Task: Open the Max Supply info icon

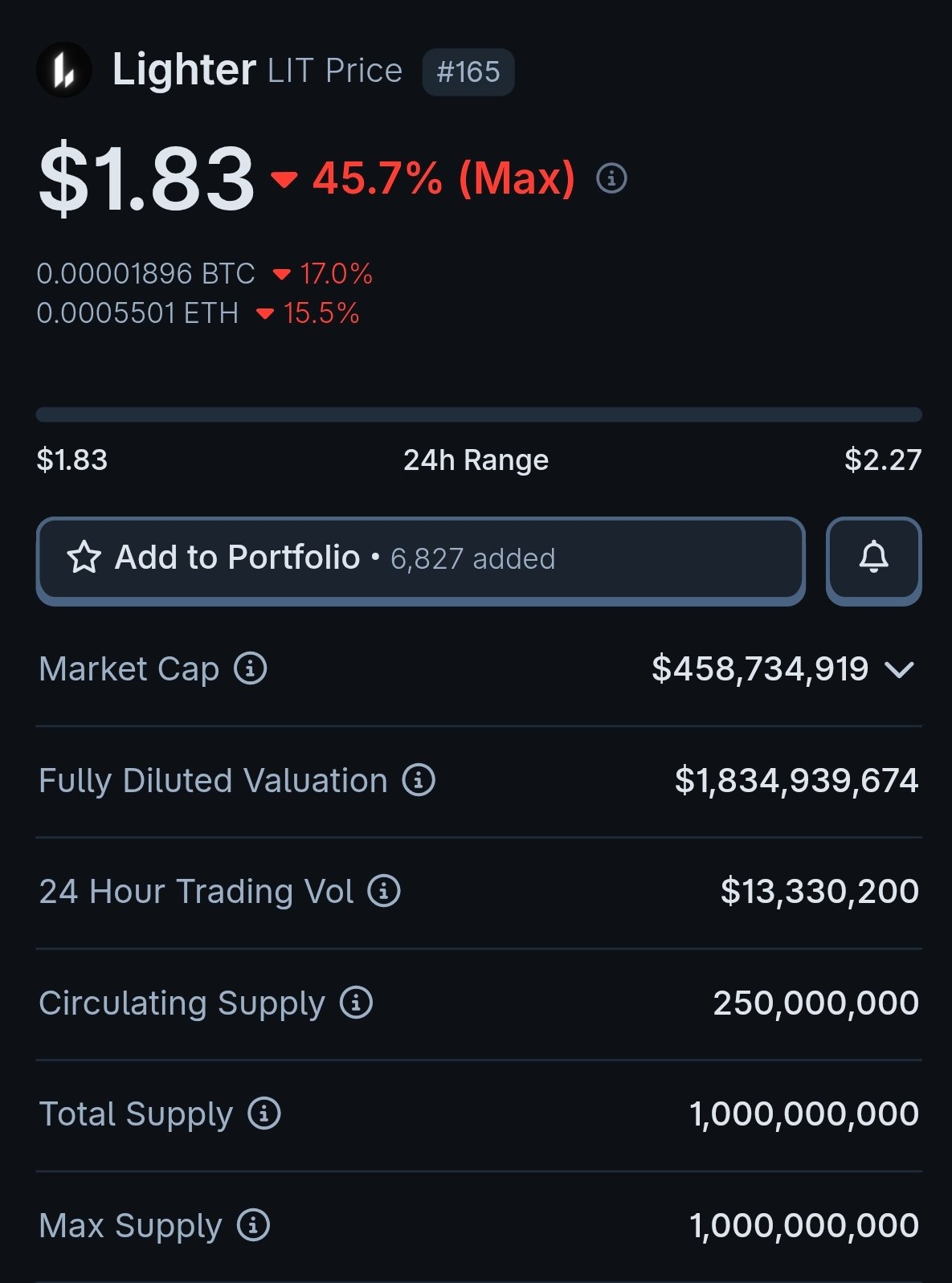Action: 254,1225
